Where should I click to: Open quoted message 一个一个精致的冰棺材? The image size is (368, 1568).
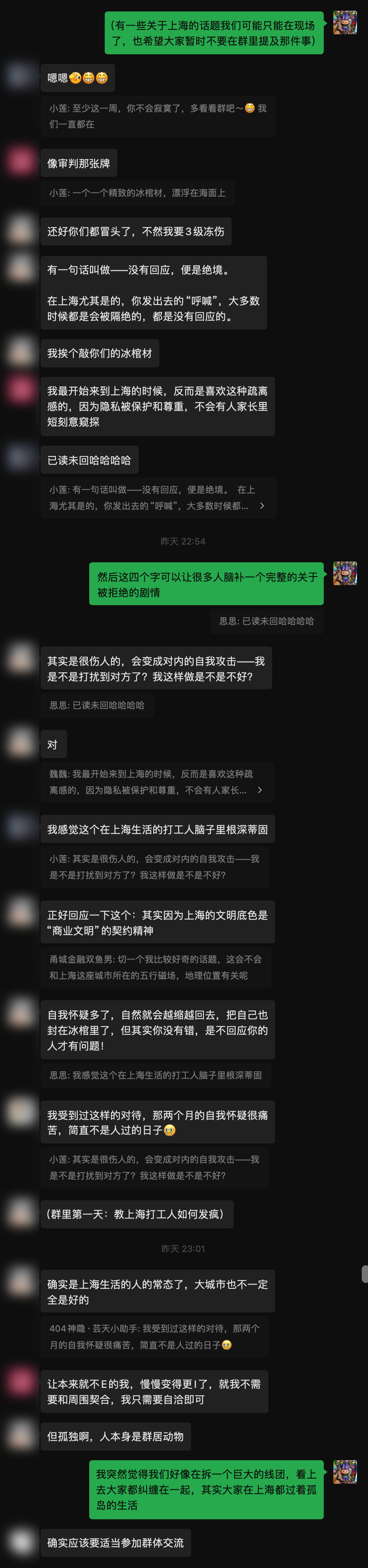click(138, 193)
